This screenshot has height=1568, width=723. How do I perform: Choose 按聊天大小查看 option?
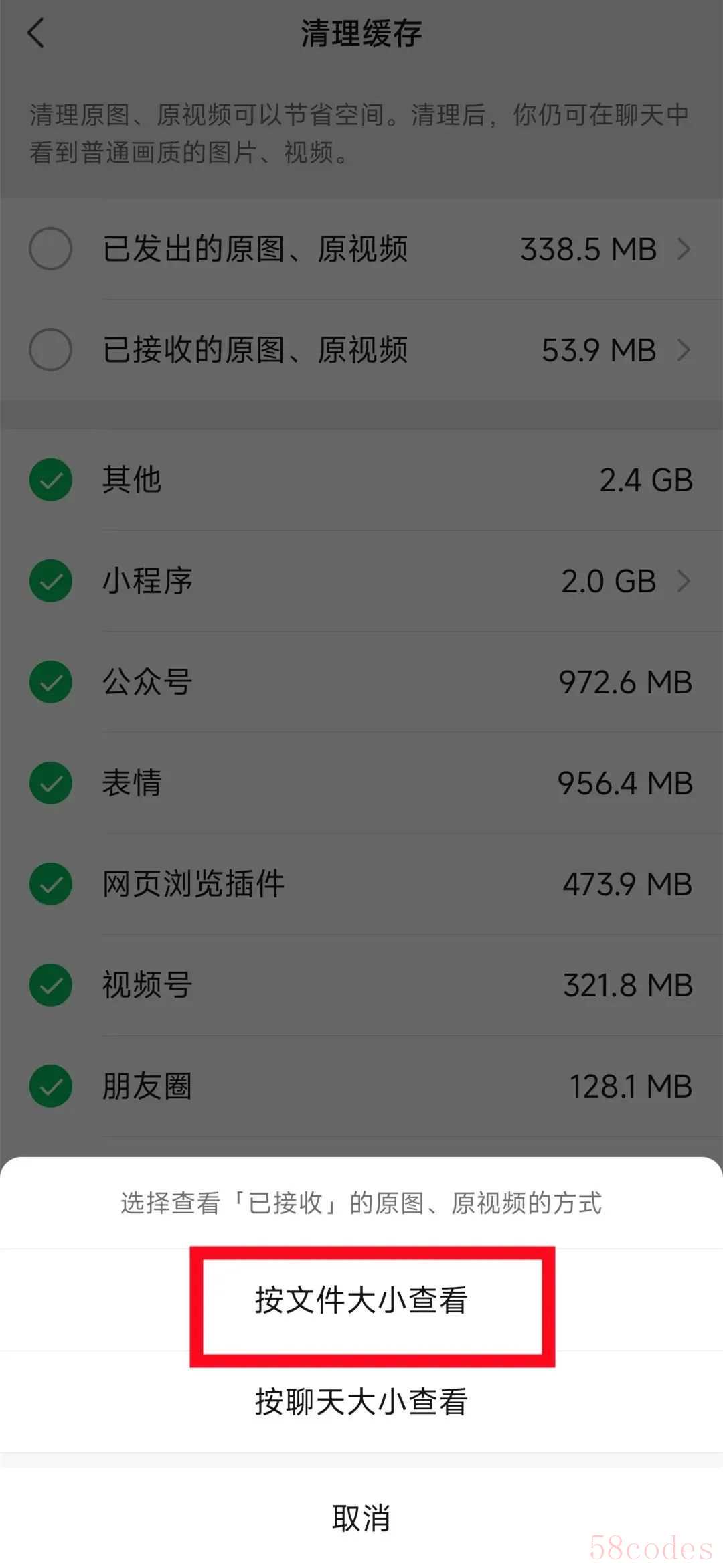click(x=361, y=1401)
